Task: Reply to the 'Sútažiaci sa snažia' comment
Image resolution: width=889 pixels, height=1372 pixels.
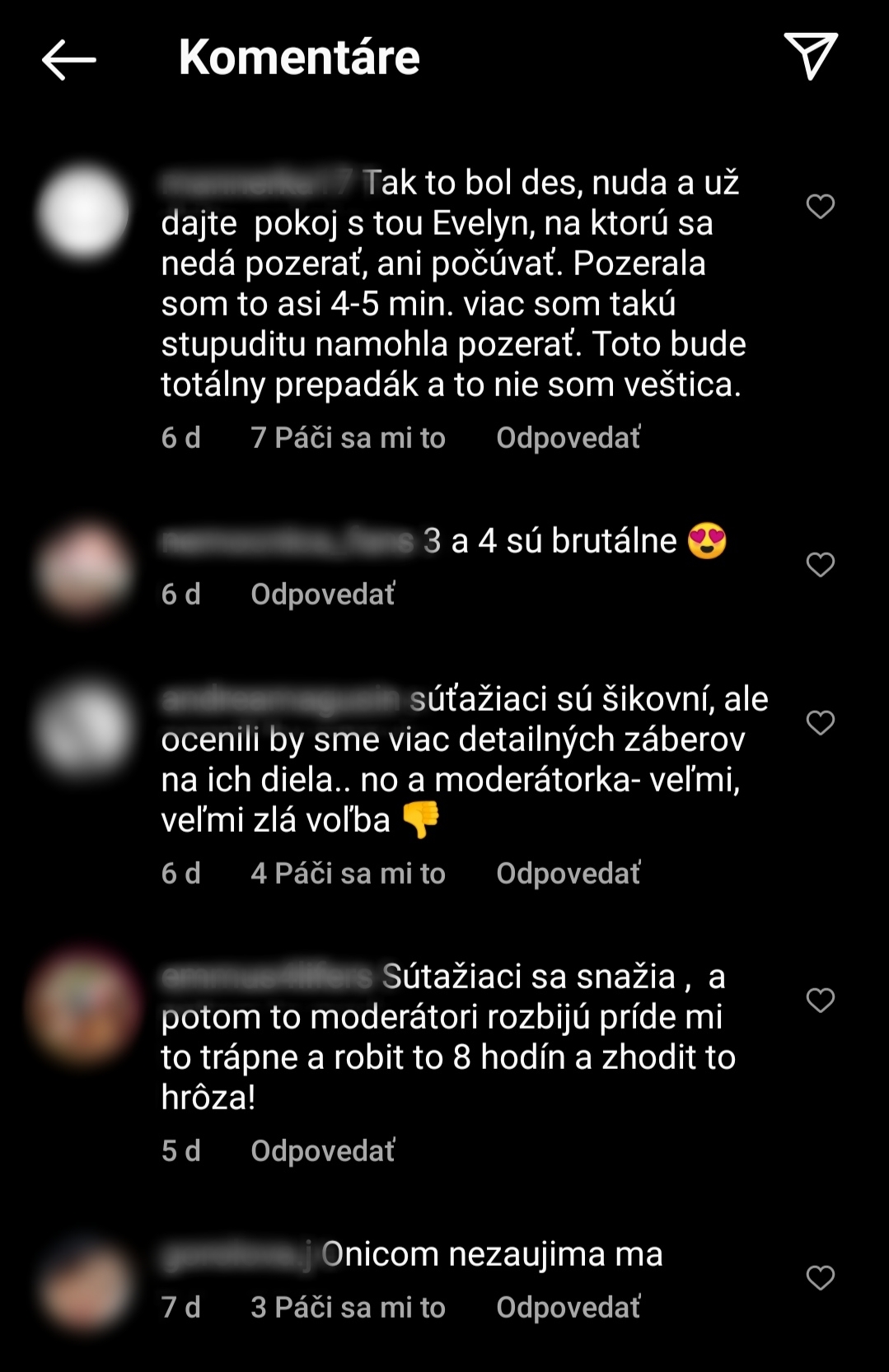Action: click(x=322, y=1151)
